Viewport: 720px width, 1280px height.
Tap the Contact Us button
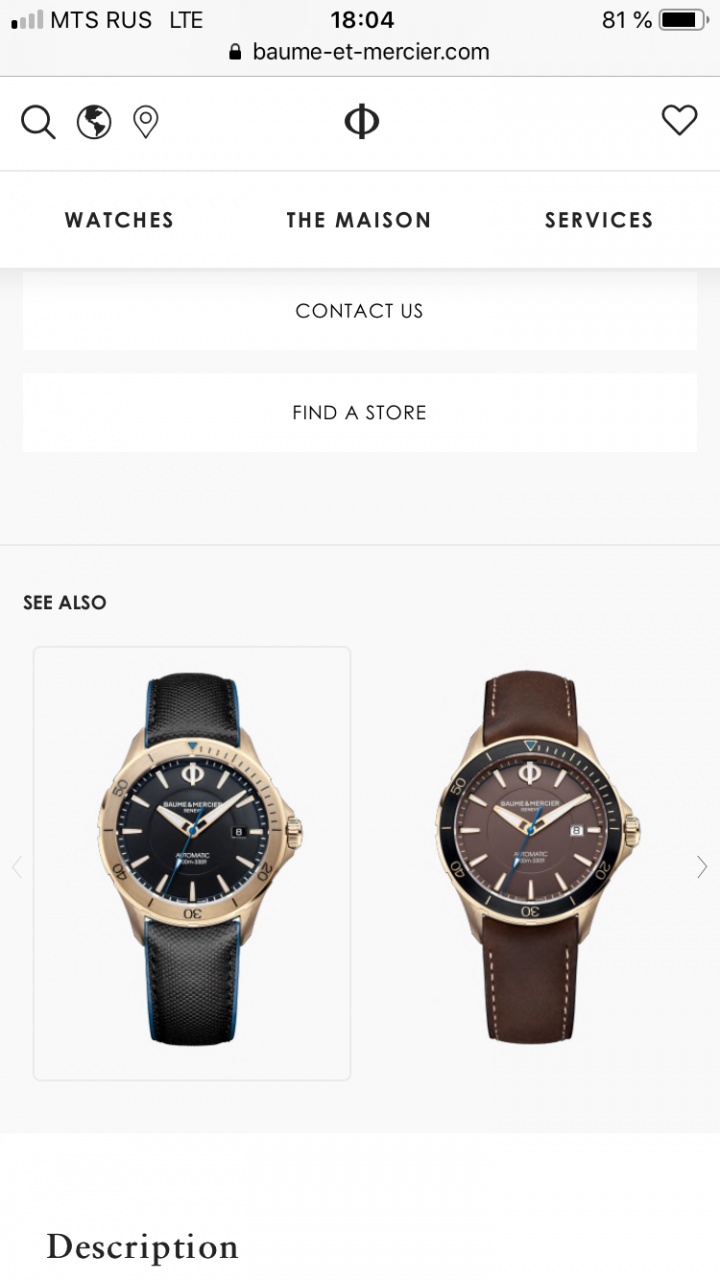pos(360,311)
